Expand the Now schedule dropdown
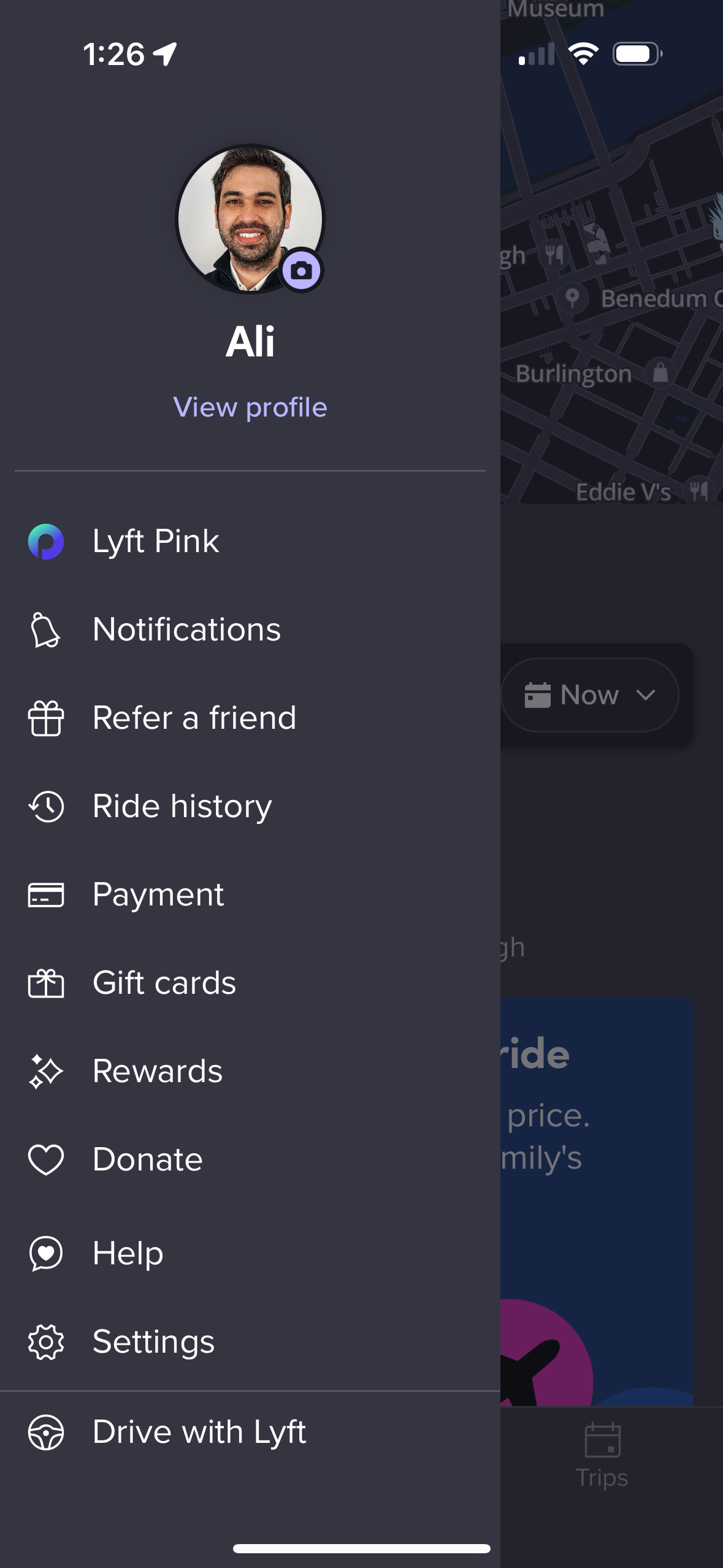The height and width of the screenshot is (1568, 723). [x=589, y=695]
